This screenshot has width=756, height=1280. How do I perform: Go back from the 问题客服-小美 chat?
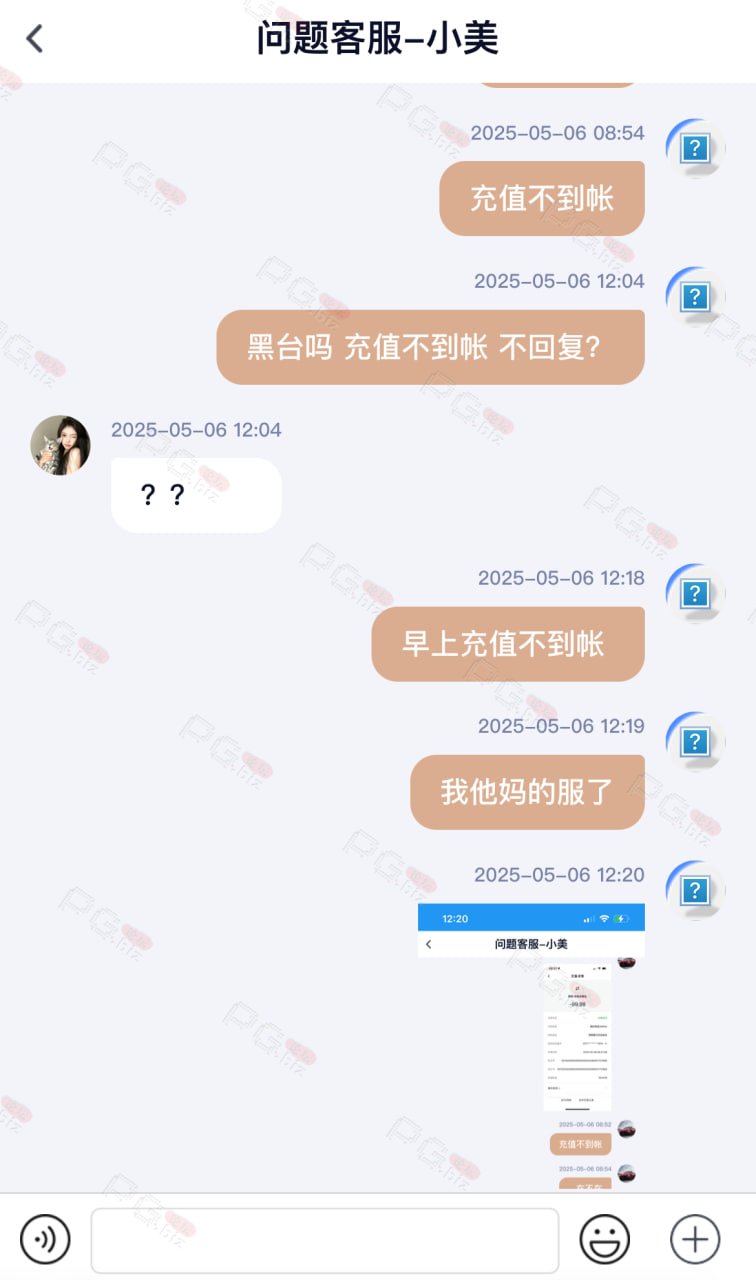click(35, 39)
